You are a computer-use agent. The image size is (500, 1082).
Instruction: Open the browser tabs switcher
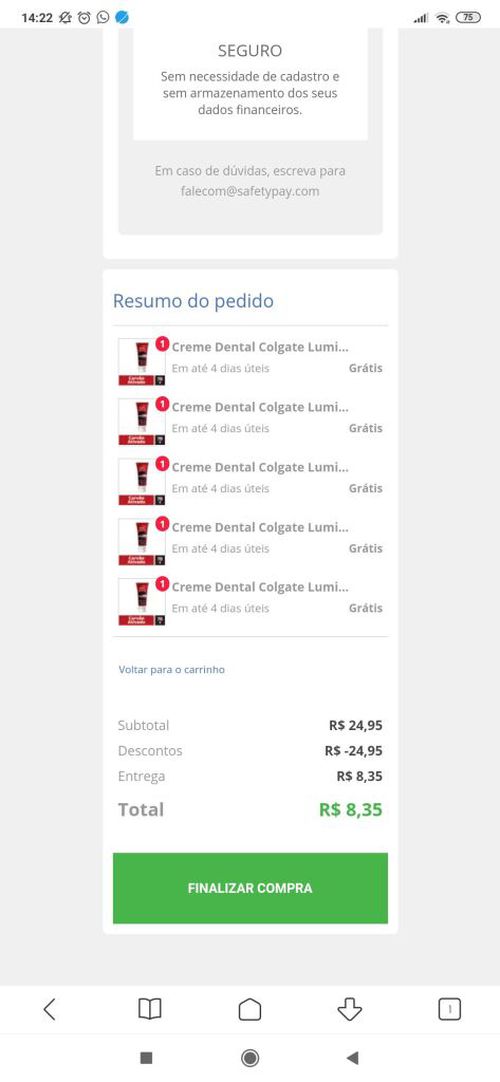(450, 1010)
